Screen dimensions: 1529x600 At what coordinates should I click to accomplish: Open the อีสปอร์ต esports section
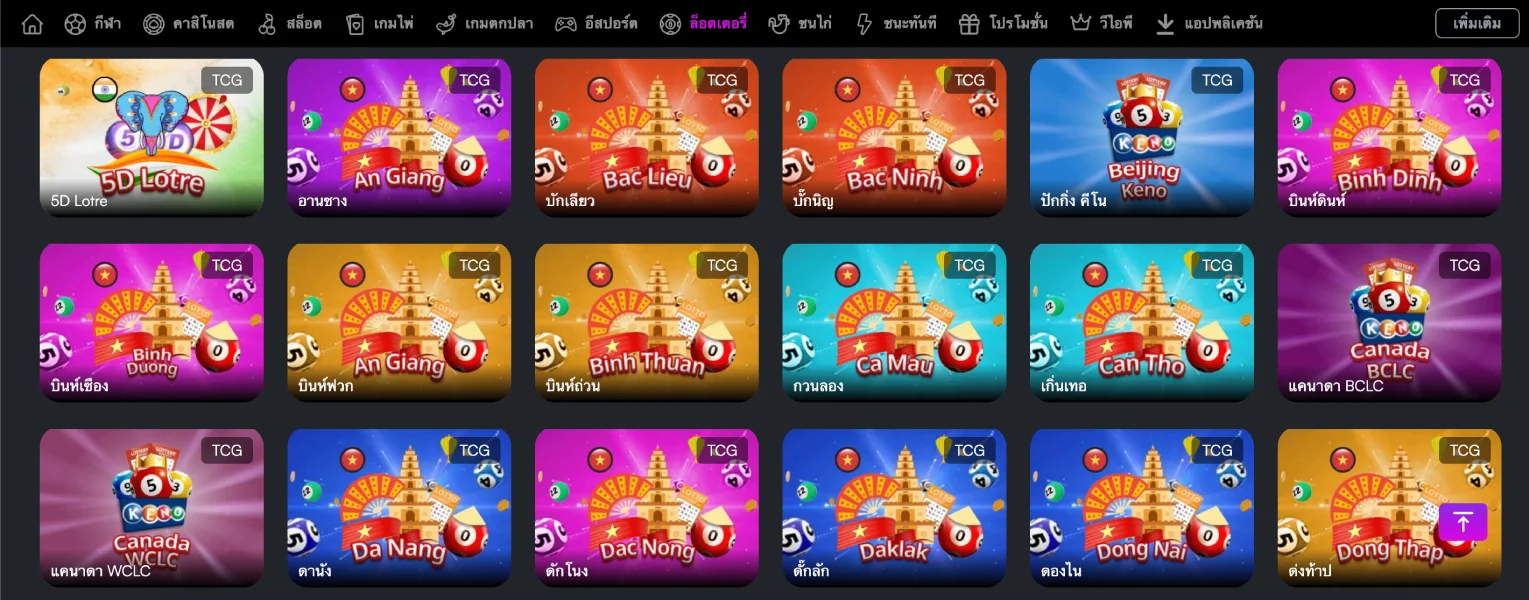[x=596, y=23]
